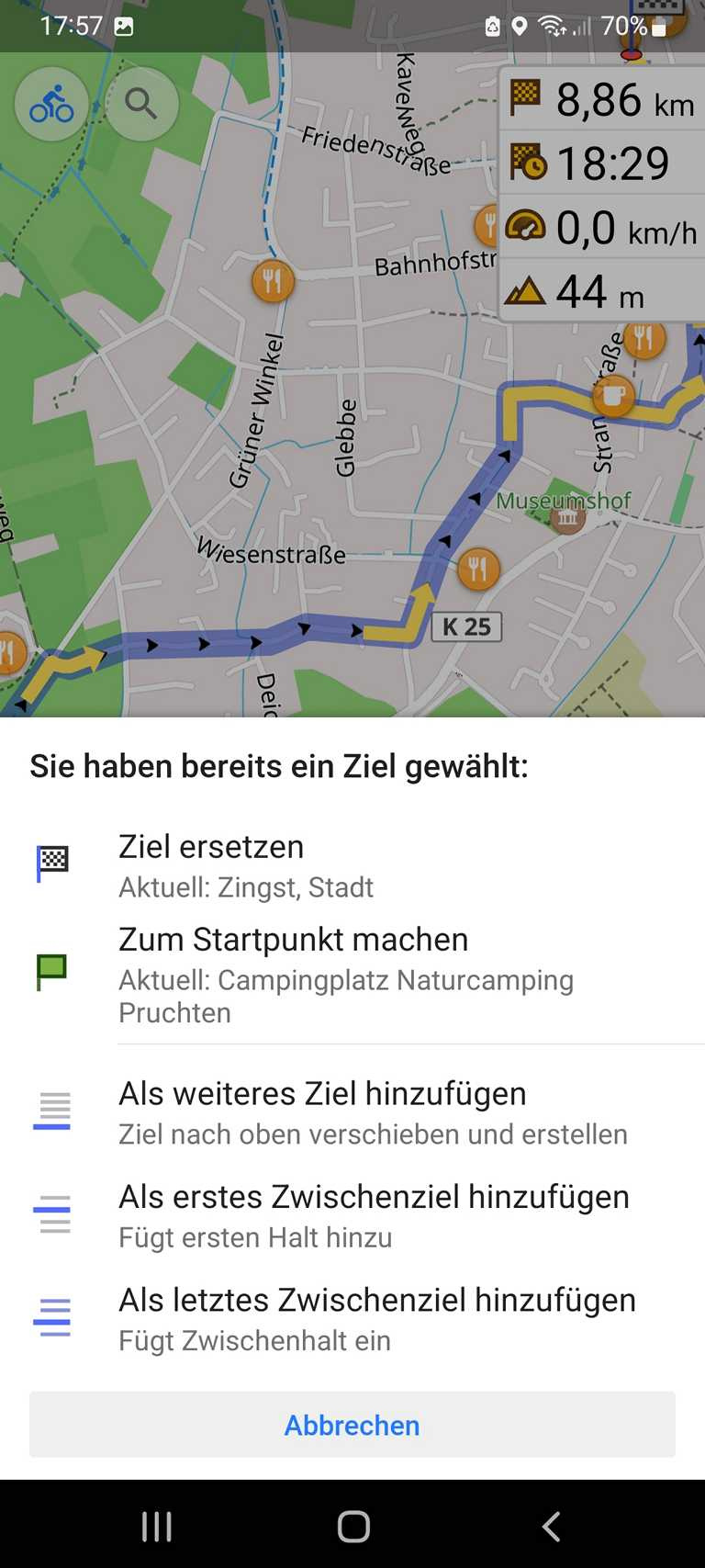
Task: Choose Als erstes Zwischenziel hinzufügen
Action: point(352,1215)
